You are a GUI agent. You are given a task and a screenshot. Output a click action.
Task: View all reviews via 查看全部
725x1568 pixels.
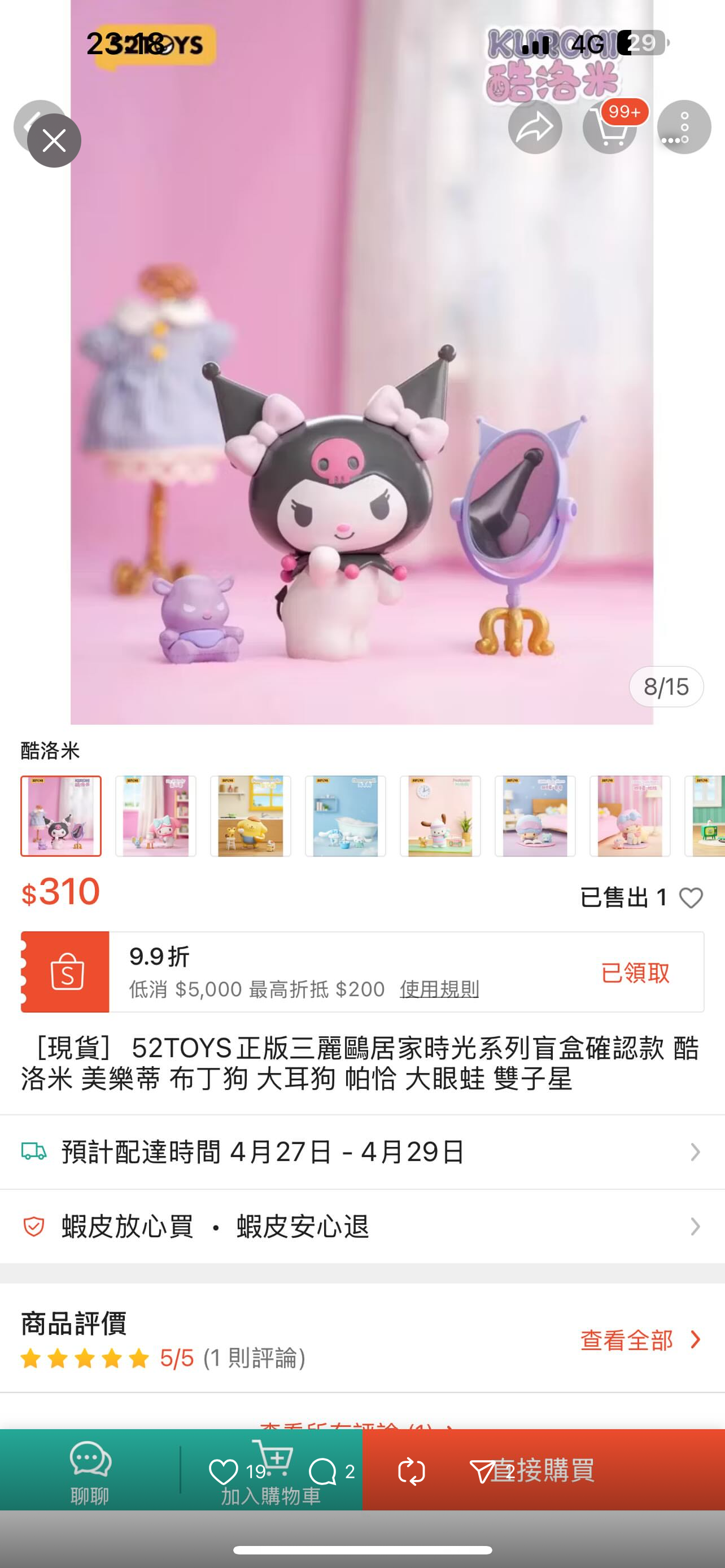click(x=640, y=1341)
